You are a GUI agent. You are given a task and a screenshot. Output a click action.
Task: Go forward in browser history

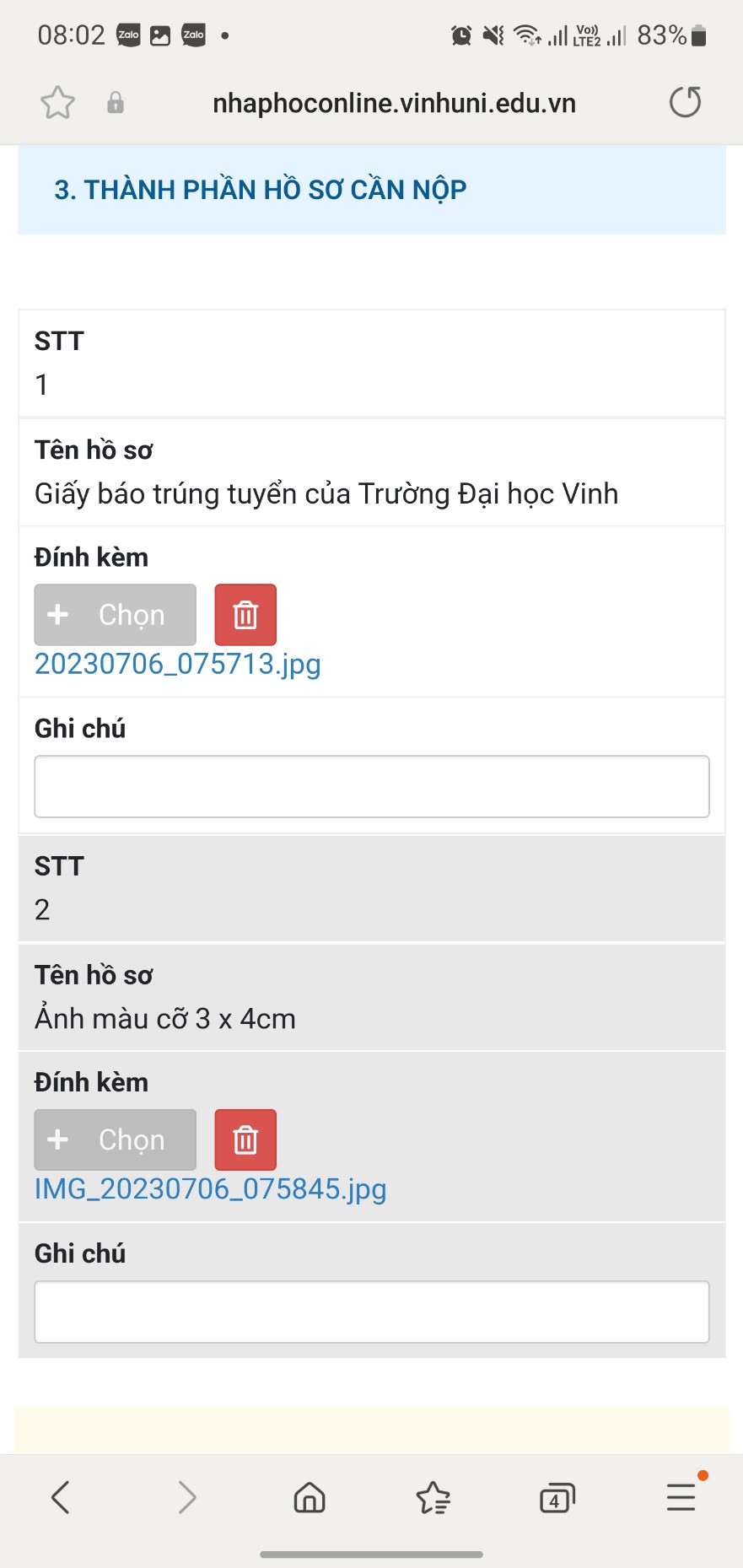186,1498
